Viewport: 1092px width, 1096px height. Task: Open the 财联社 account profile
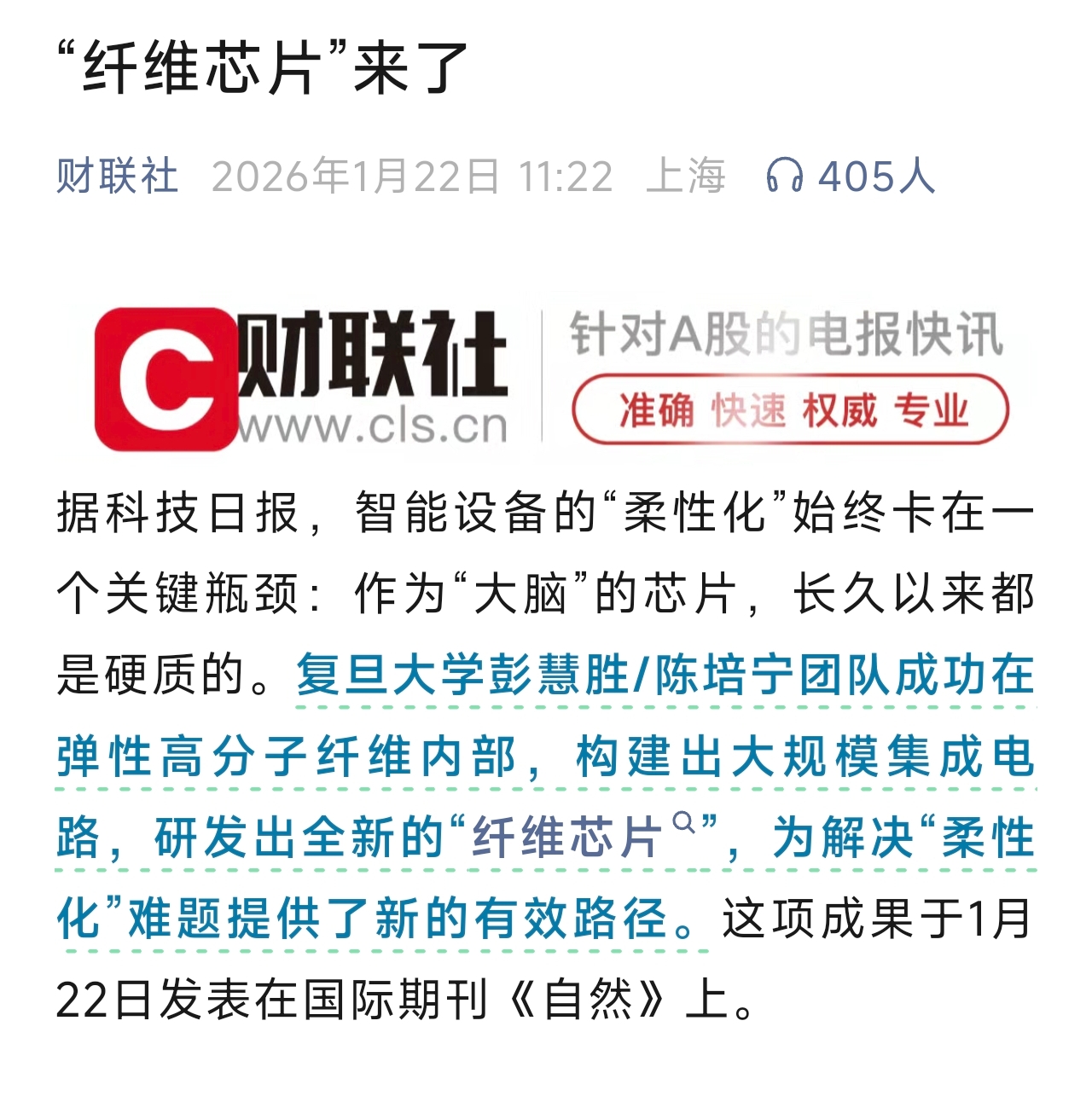click(x=117, y=177)
